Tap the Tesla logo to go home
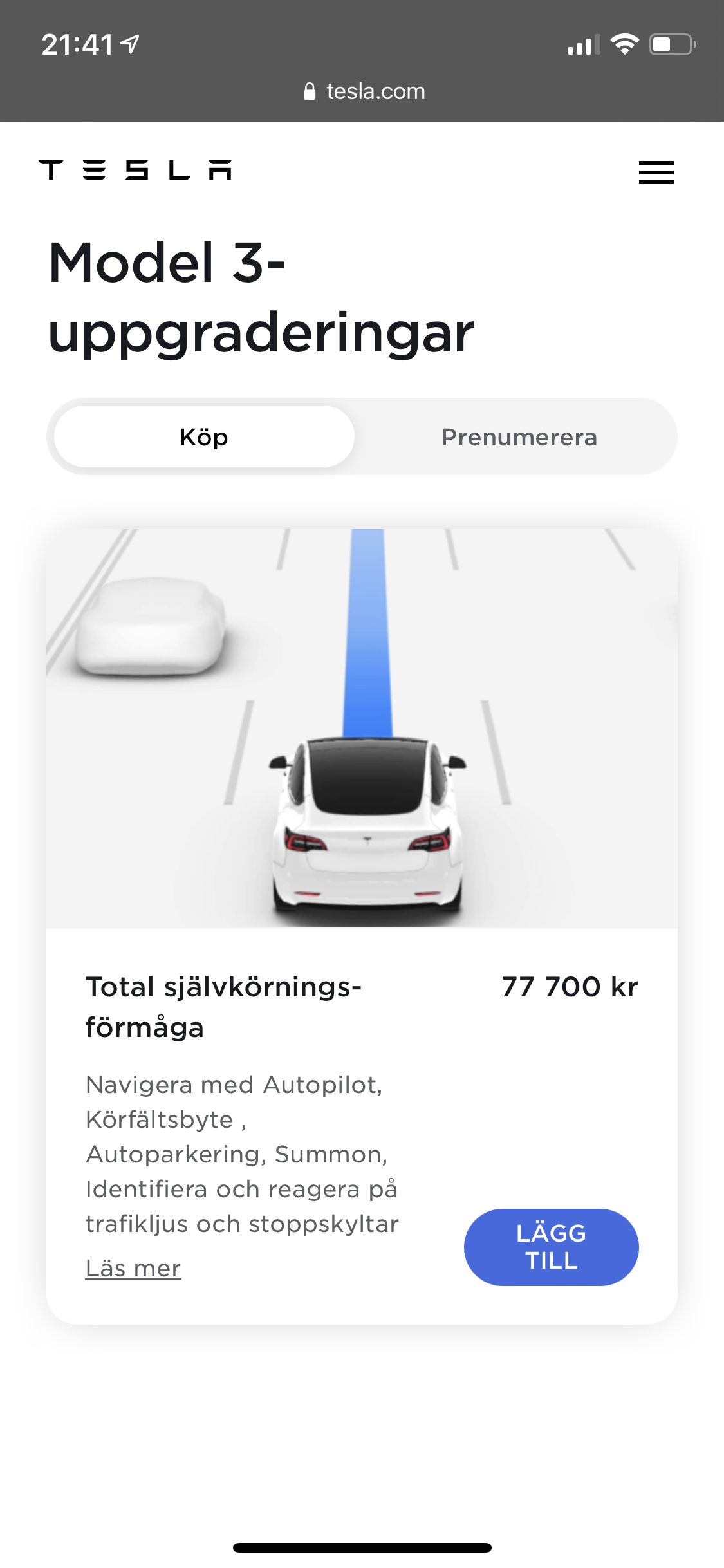The width and height of the screenshot is (724, 1568). pos(135,170)
